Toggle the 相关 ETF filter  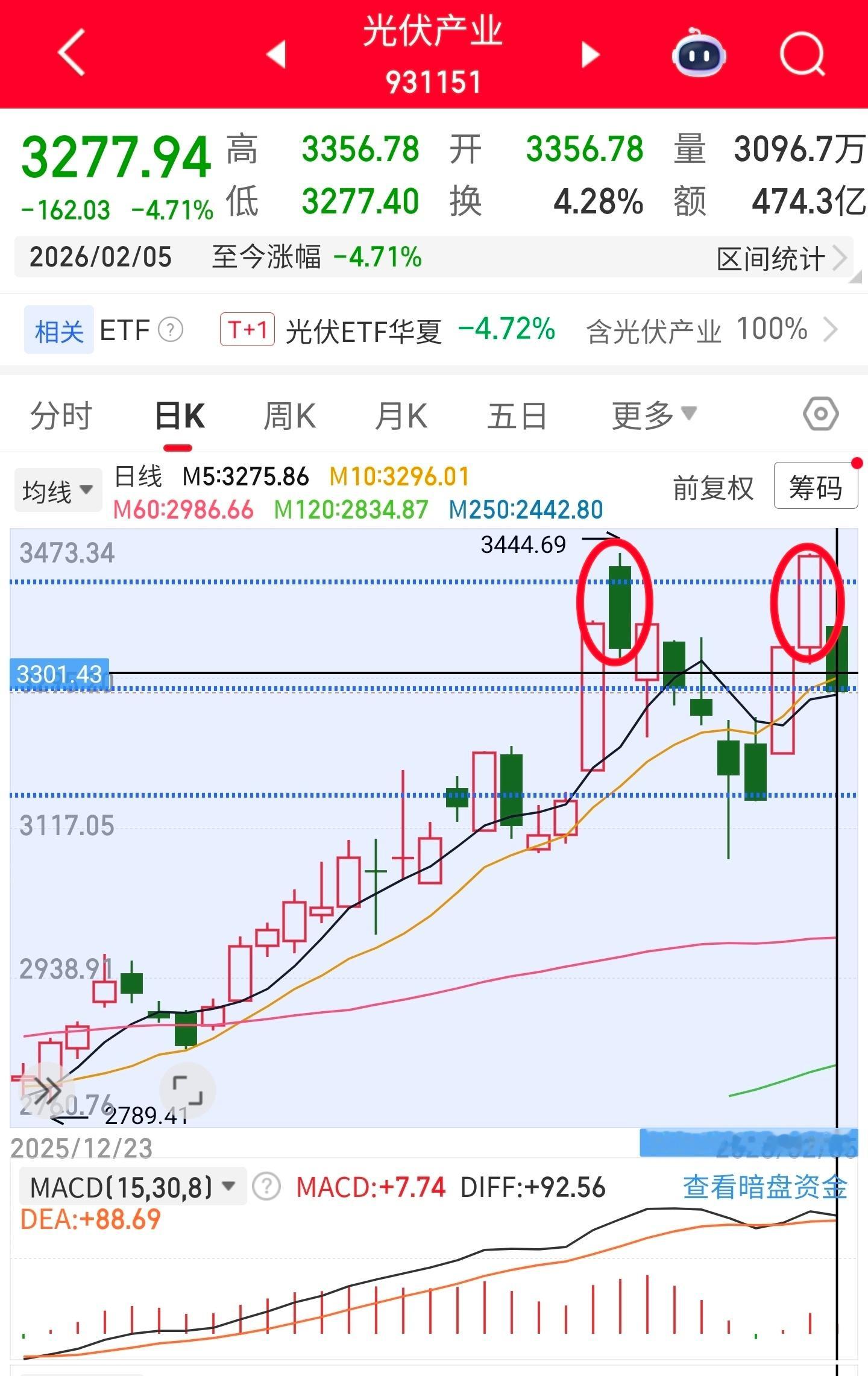pyautogui.click(x=58, y=330)
